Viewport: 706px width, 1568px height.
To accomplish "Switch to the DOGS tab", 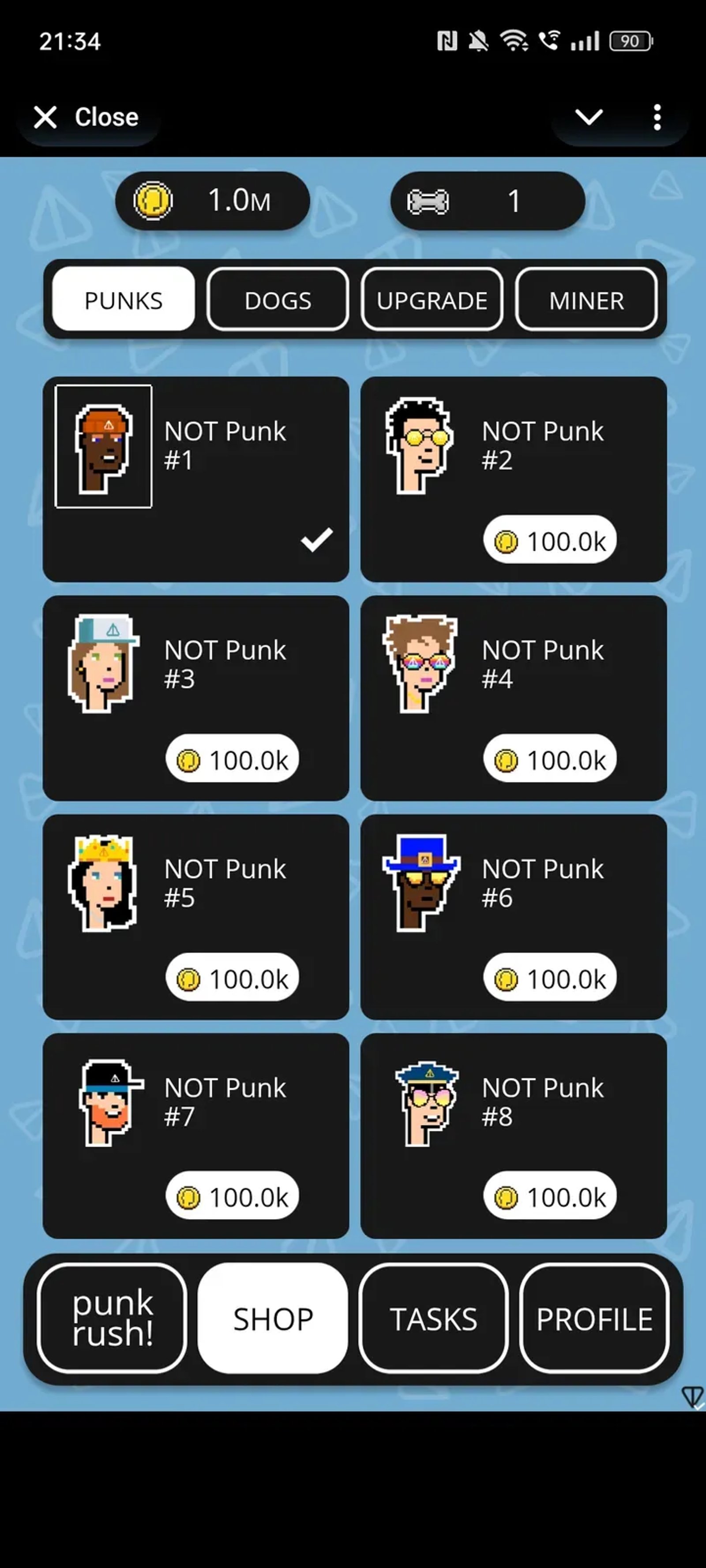I will point(277,299).
